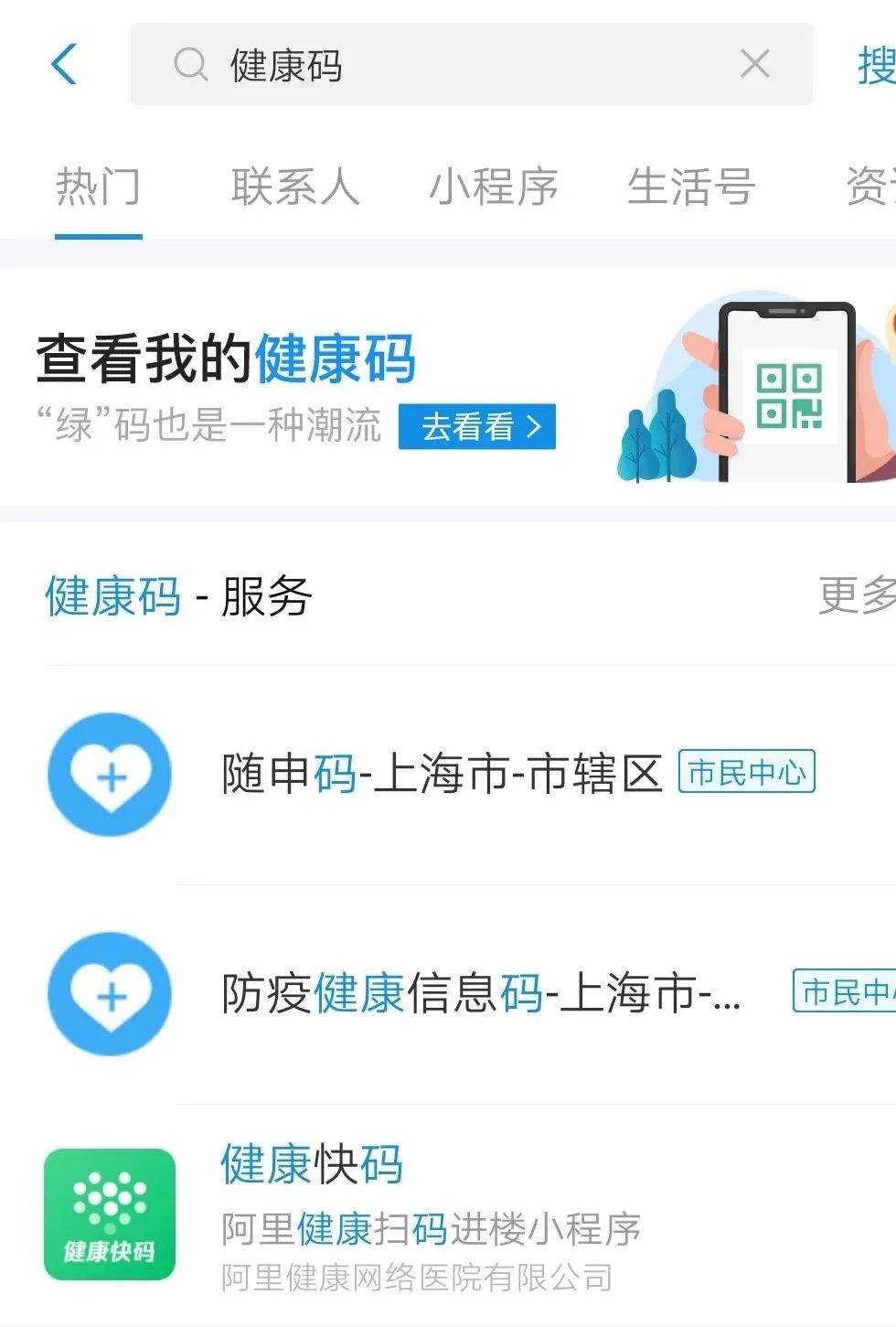
Task: Switch to the 生活号 tab
Action: click(690, 187)
